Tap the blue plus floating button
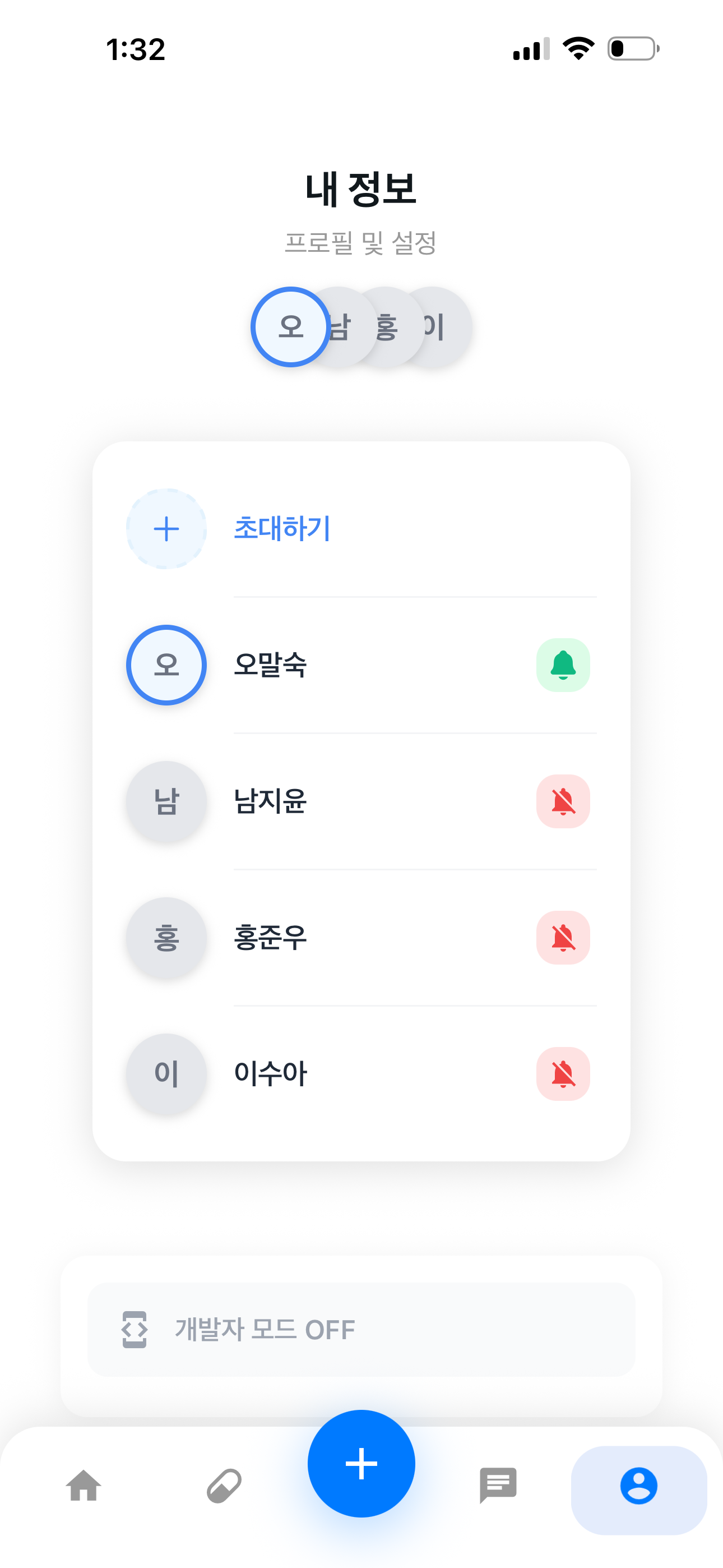Viewport: 723px width, 1568px height. (361, 1463)
